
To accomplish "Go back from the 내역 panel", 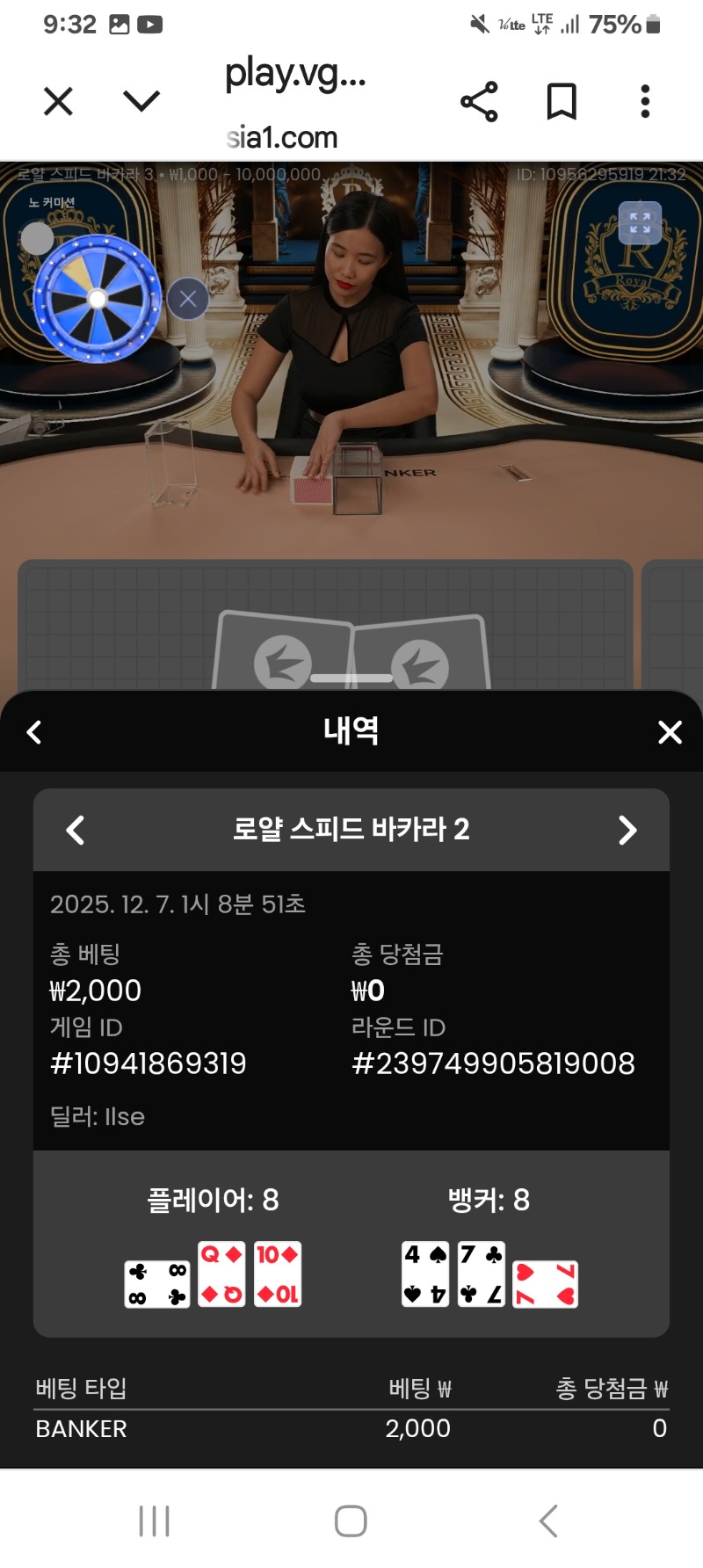I will (x=34, y=732).
